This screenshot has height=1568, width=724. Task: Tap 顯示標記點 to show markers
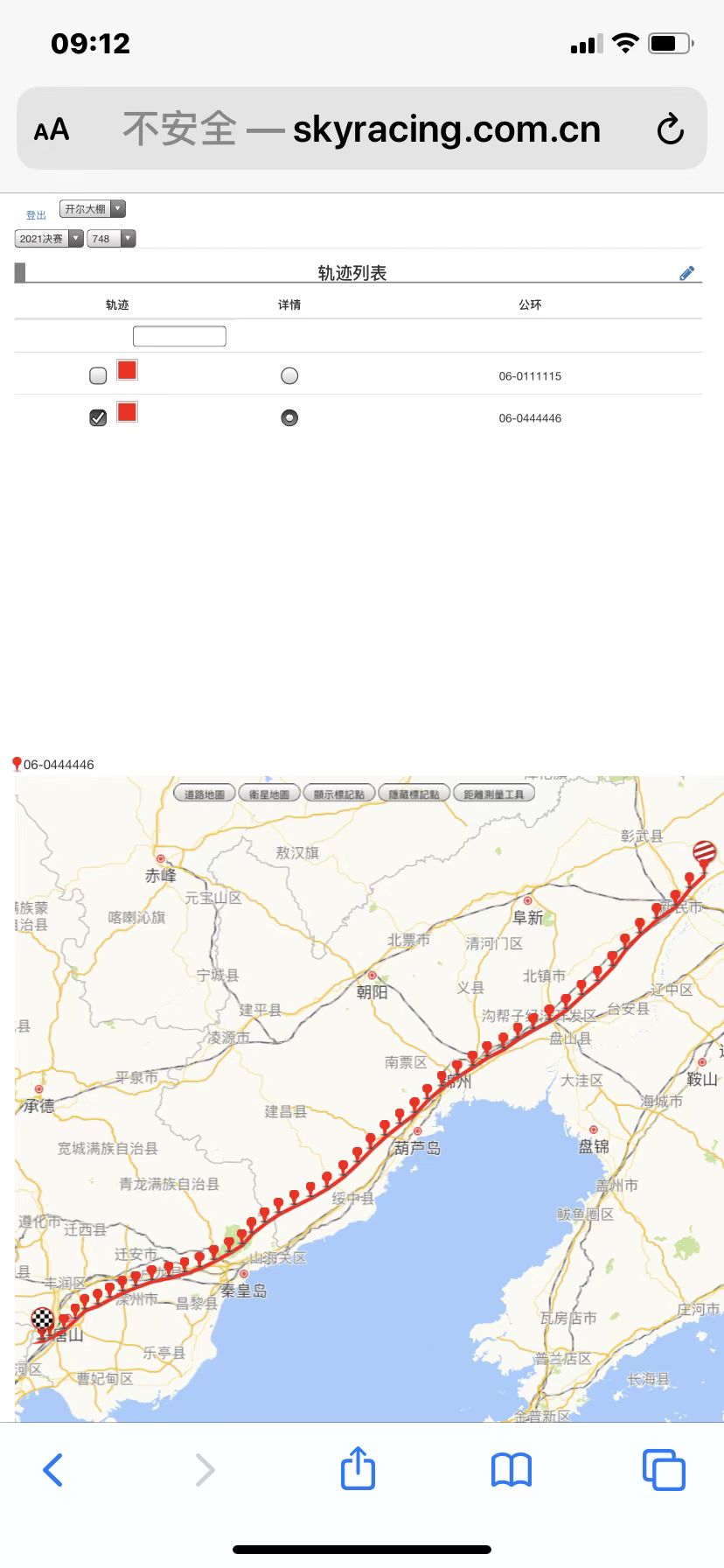click(x=339, y=794)
